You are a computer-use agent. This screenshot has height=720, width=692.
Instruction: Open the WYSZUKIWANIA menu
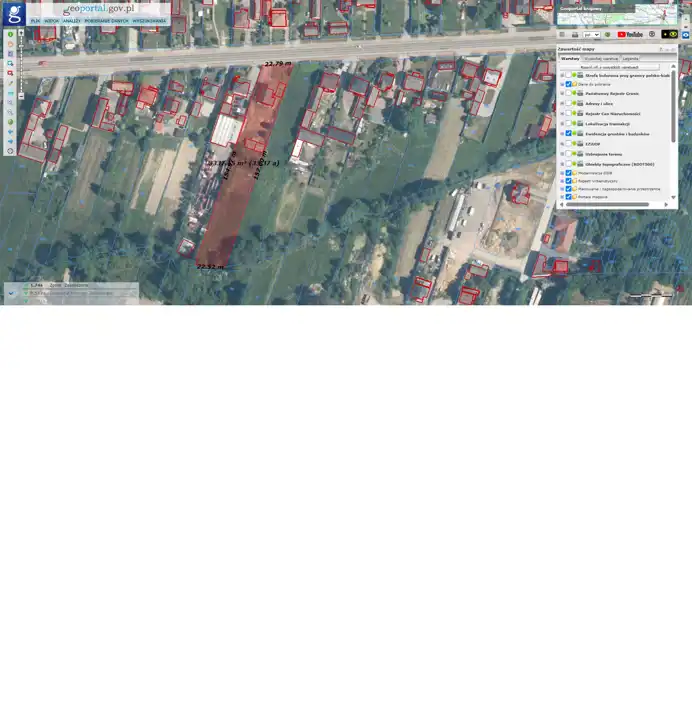pyautogui.click(x=149, y=21)
